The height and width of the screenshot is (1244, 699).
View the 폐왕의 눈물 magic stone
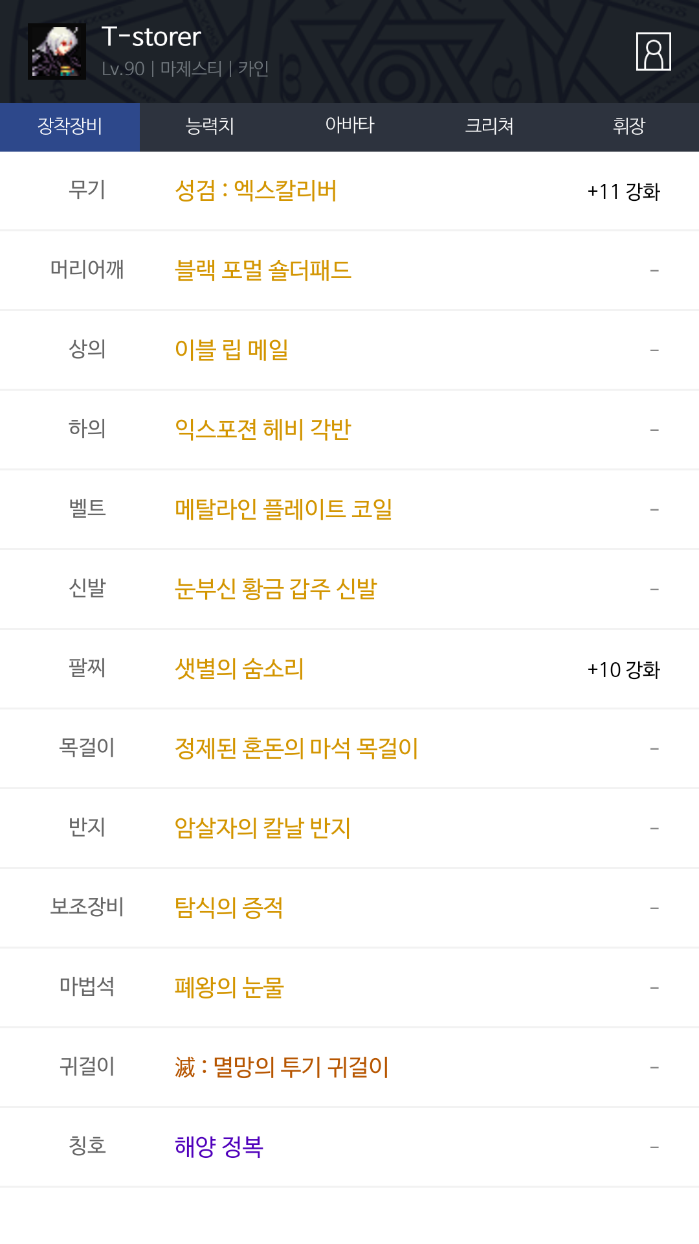[229, 988]
